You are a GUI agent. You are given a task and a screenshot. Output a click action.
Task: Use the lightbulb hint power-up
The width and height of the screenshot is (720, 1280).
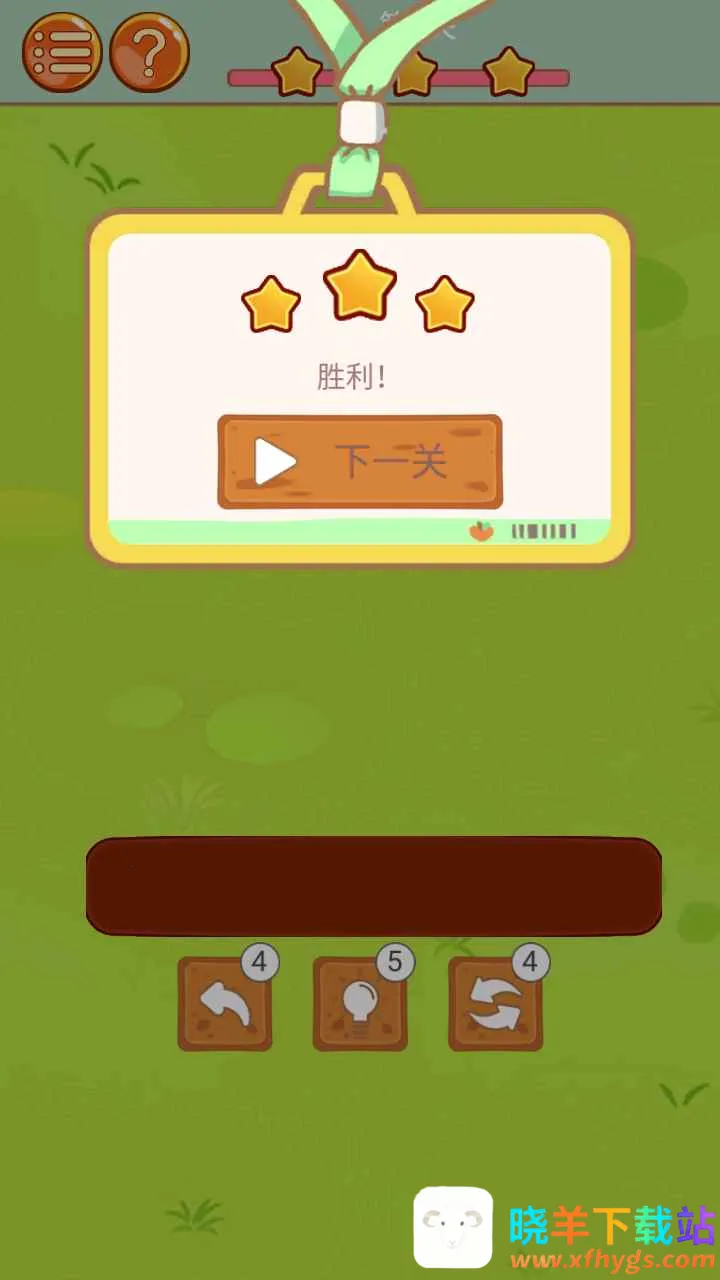[x=360, y=1004]
